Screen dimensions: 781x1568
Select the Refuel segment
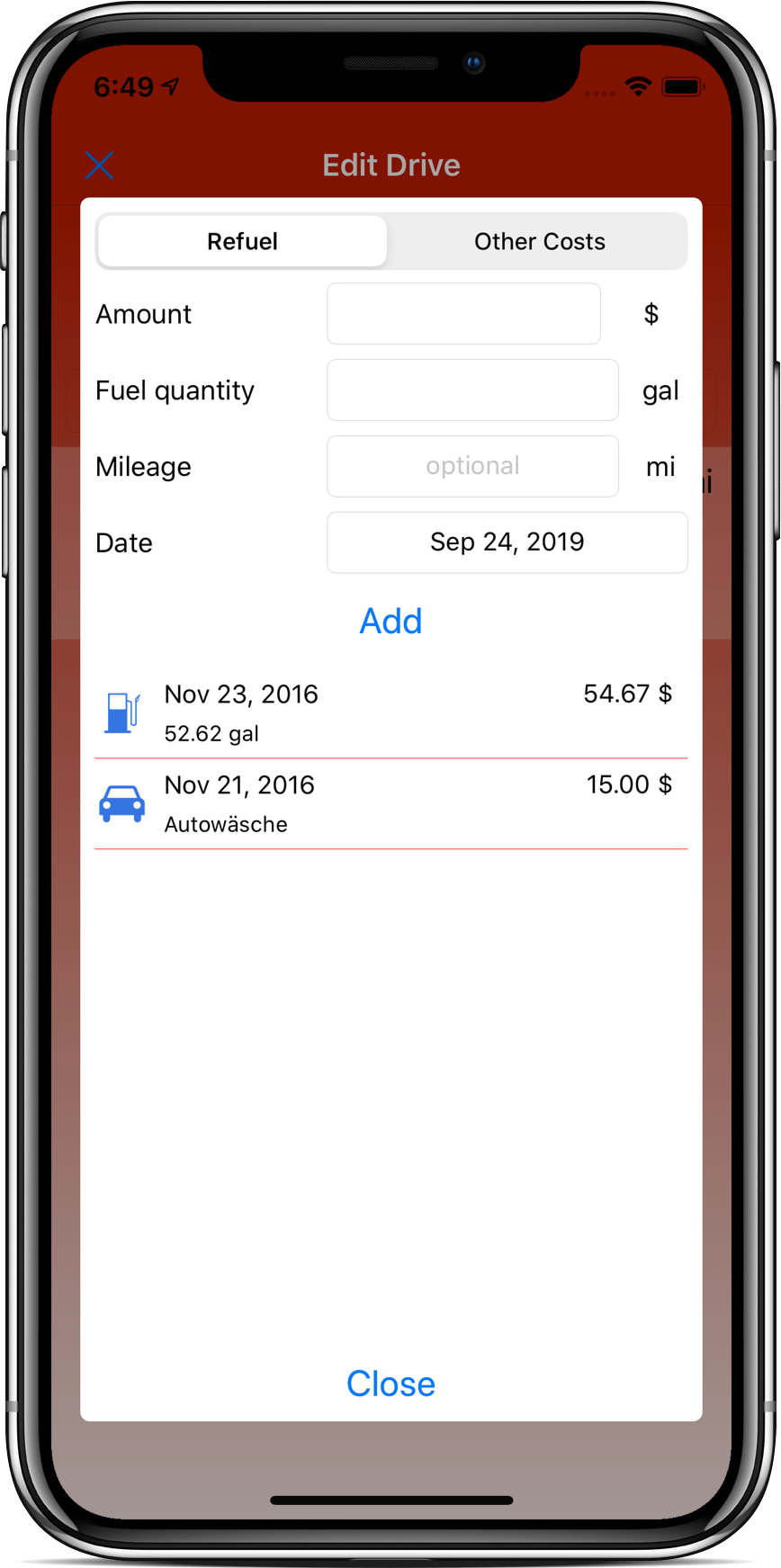click(x=242, y=241)
